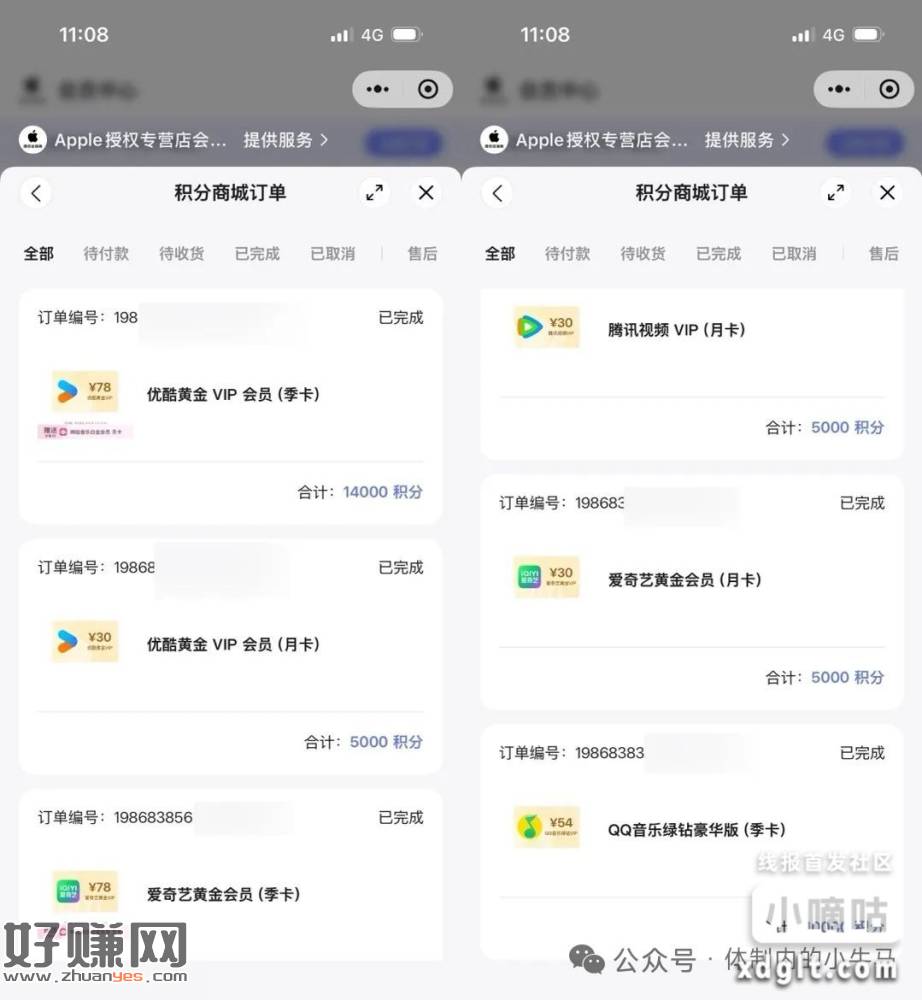Tap the 已完成 status label on order 198683856

coord(399,817)
